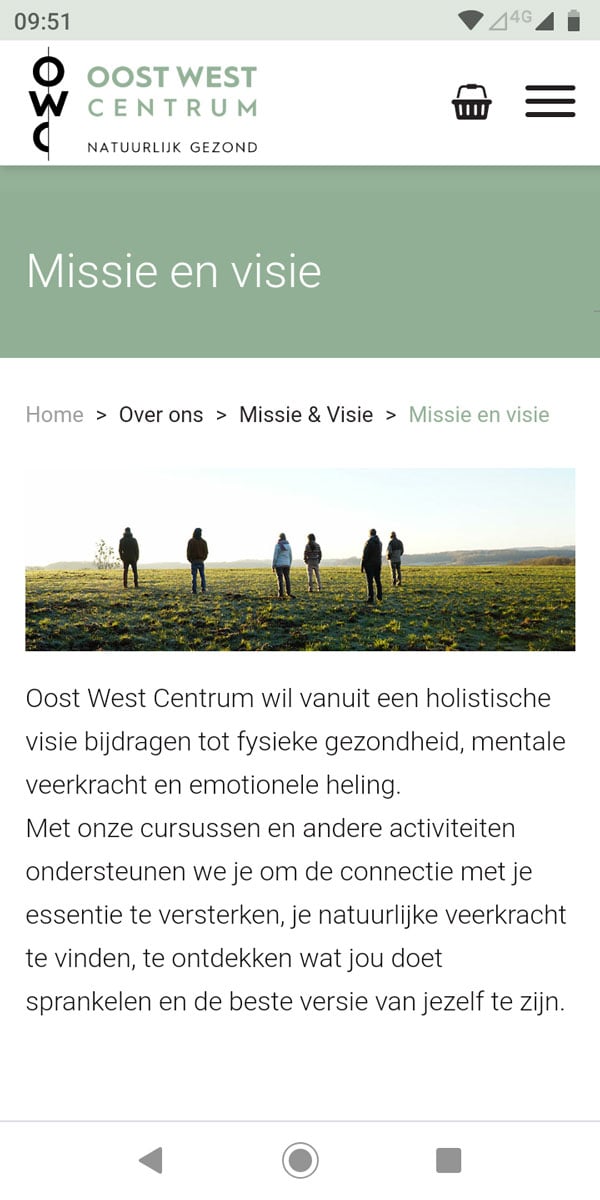Open the Over ons breadcrumb
Viewport: 600px width, 1200px height.
161,415
